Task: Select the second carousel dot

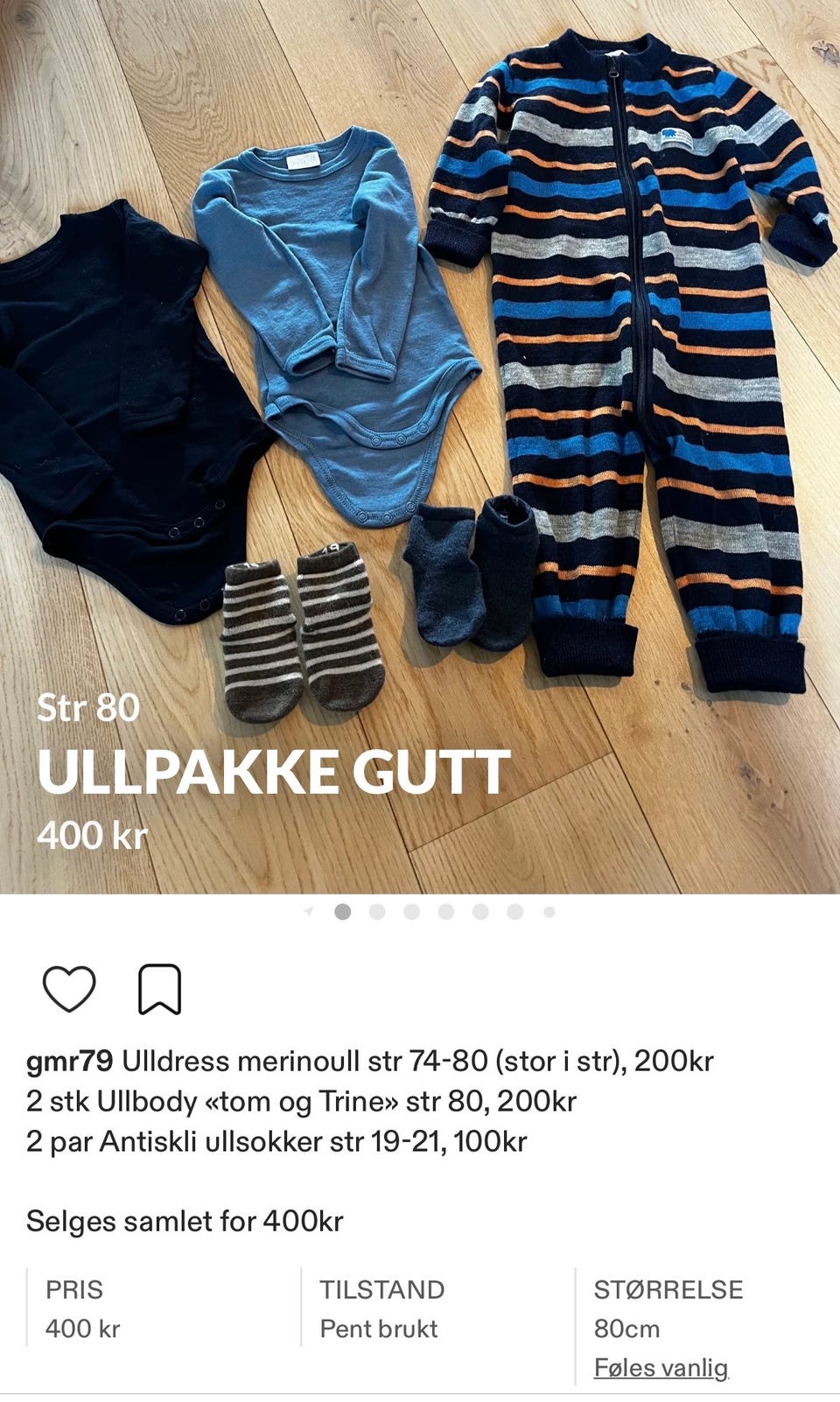Action: pyautogui.click(x=376, y=911)
